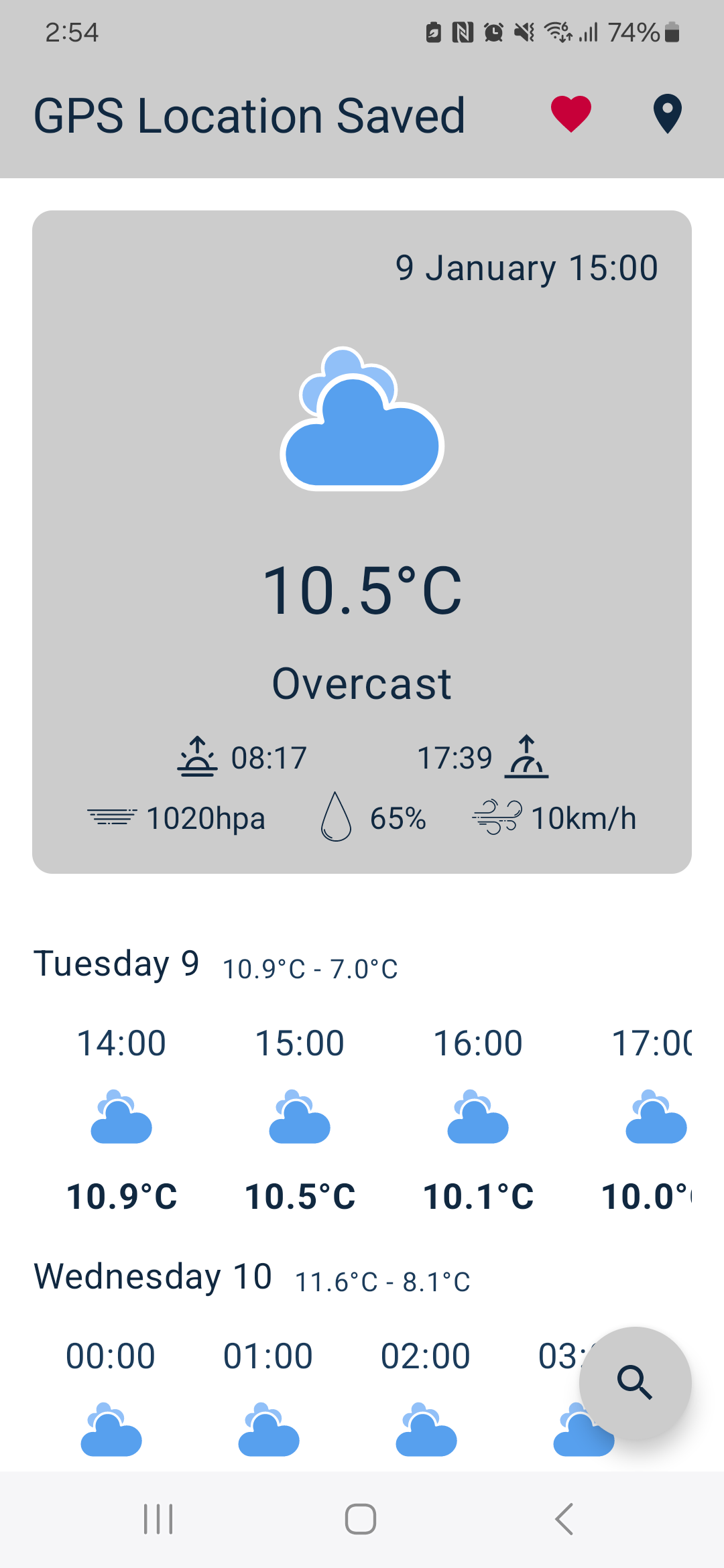
Task: Tap the GPS location pin icon
Action: (x=668, y=115)
